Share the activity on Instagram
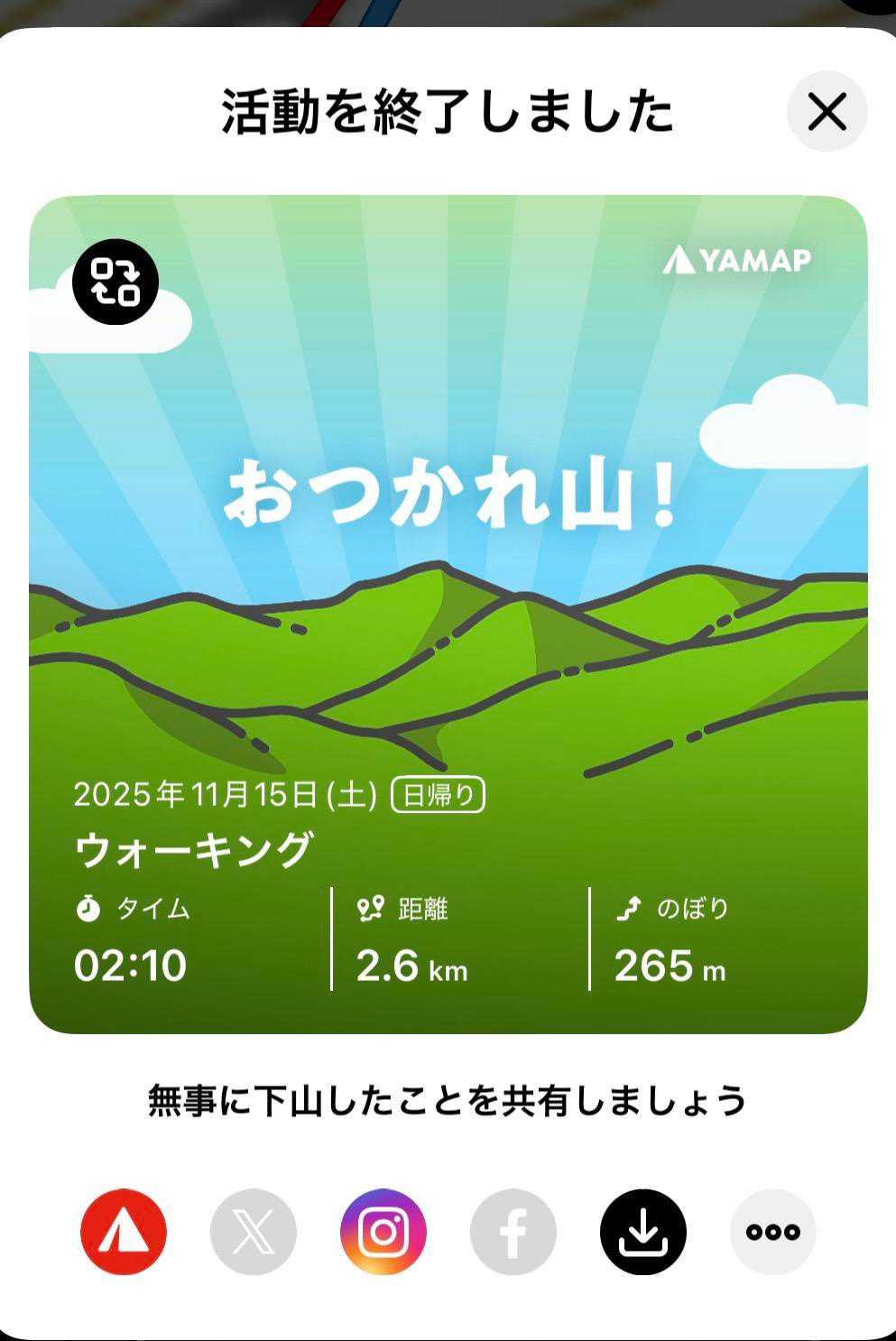 383,1232
